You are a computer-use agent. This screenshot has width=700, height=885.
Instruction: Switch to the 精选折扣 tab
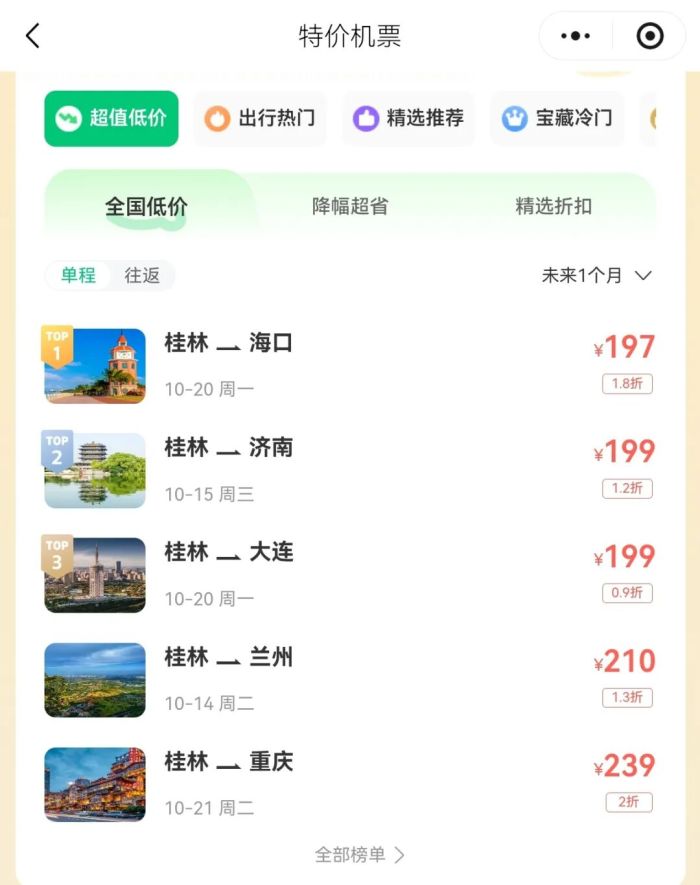click(x=553, y=207)
